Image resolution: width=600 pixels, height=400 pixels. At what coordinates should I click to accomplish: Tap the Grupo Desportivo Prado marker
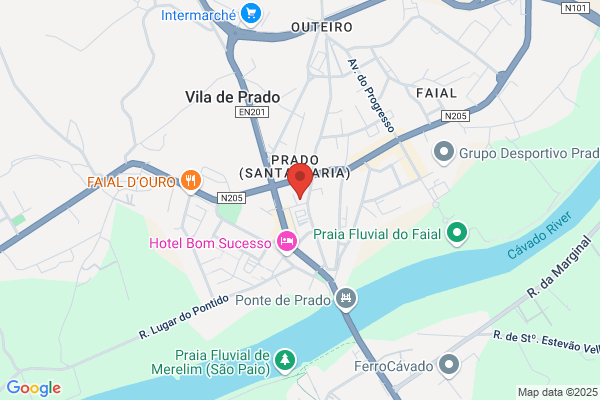[444, 153]
